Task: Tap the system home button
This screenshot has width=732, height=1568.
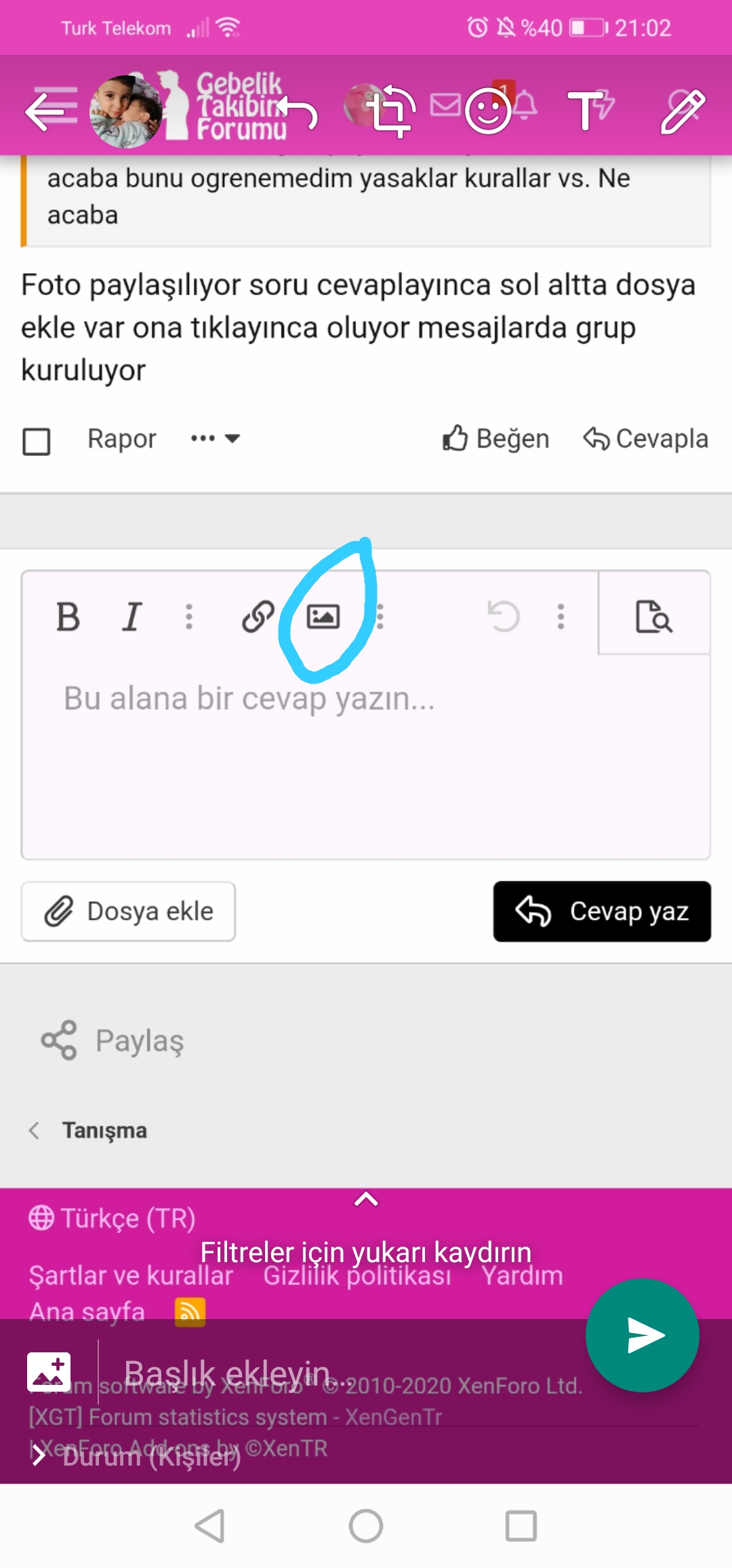Action: (366, 1527)
